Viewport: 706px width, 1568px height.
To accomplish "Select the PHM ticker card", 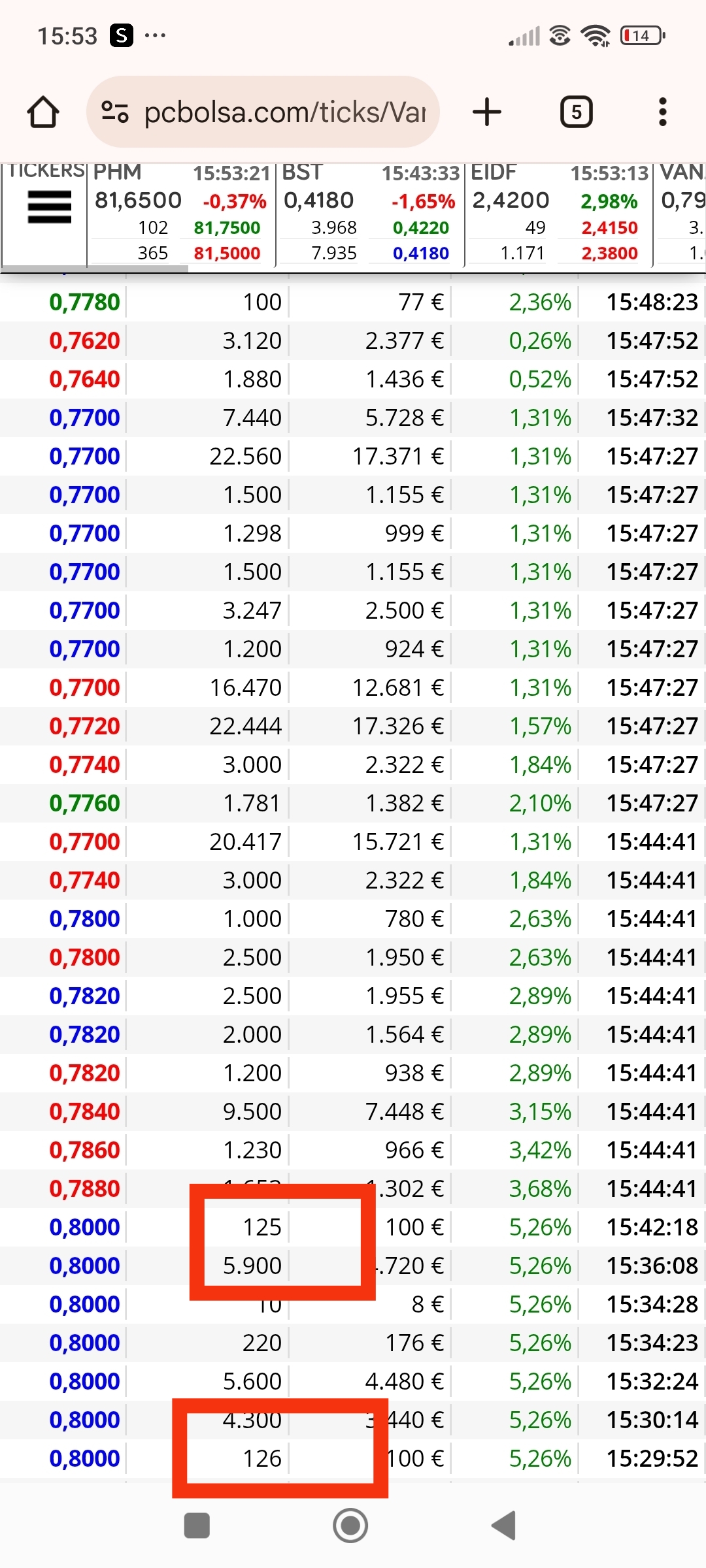I will (181, 214).
